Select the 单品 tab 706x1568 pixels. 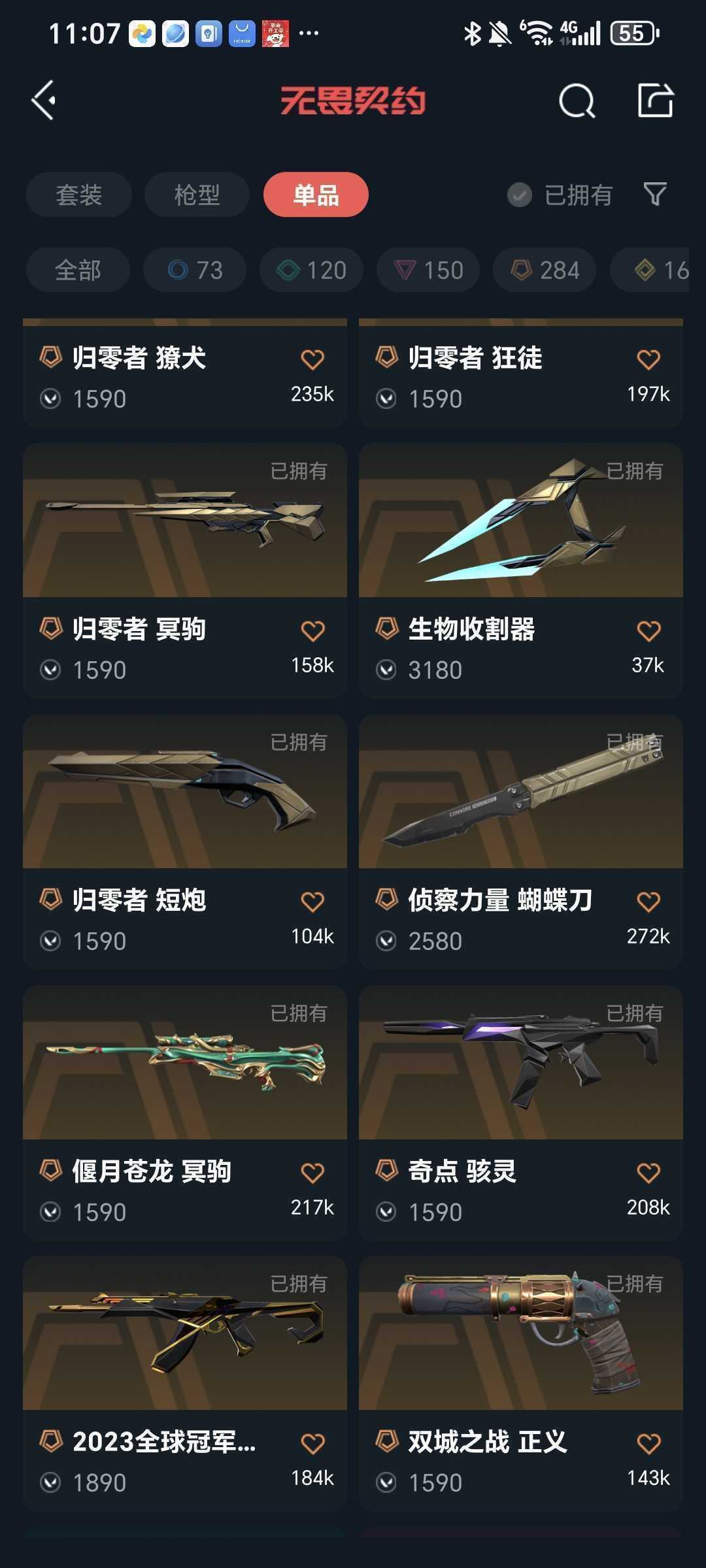[x=314, y=194]
